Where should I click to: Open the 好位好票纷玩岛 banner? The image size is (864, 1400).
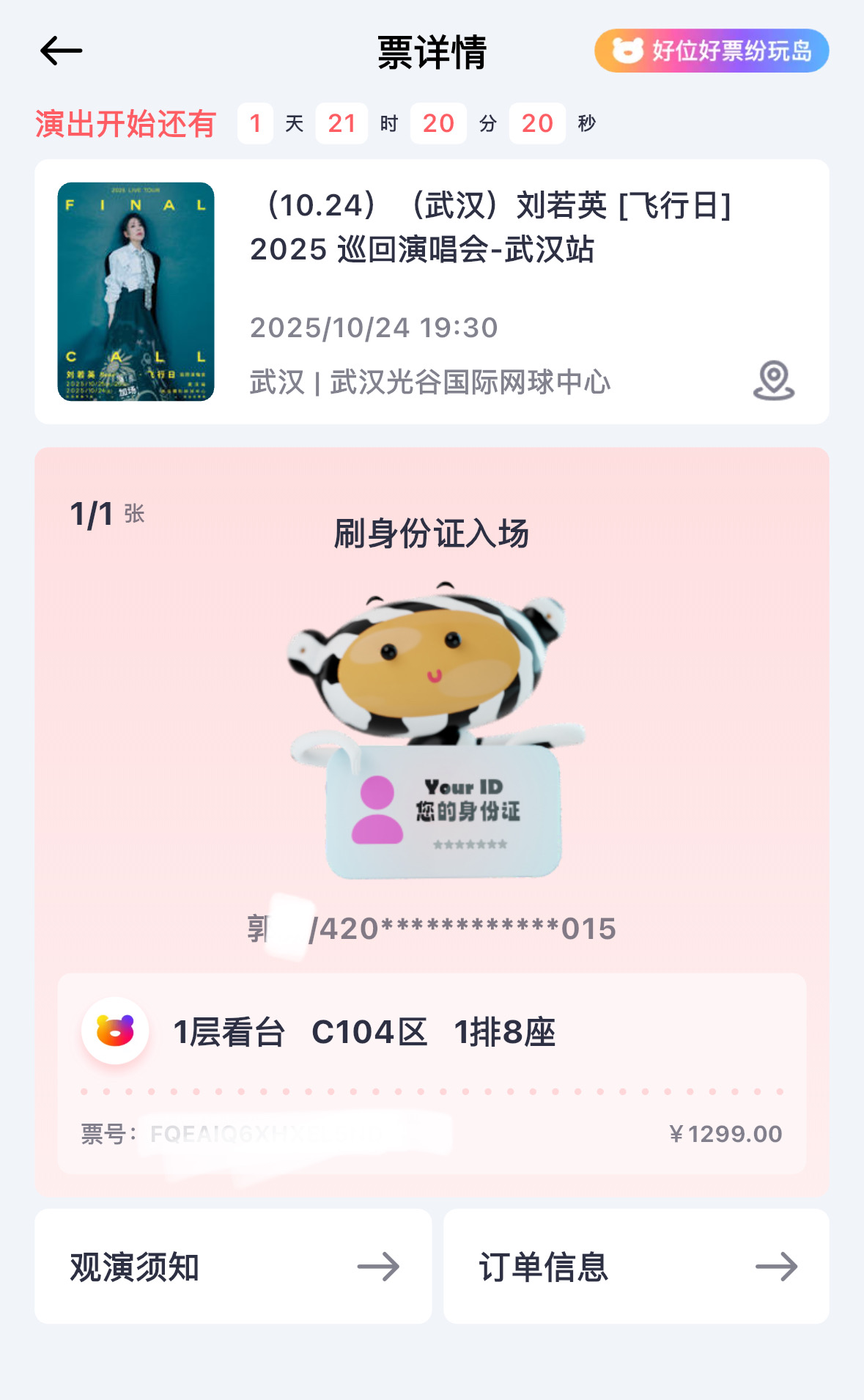coord(711,51)
